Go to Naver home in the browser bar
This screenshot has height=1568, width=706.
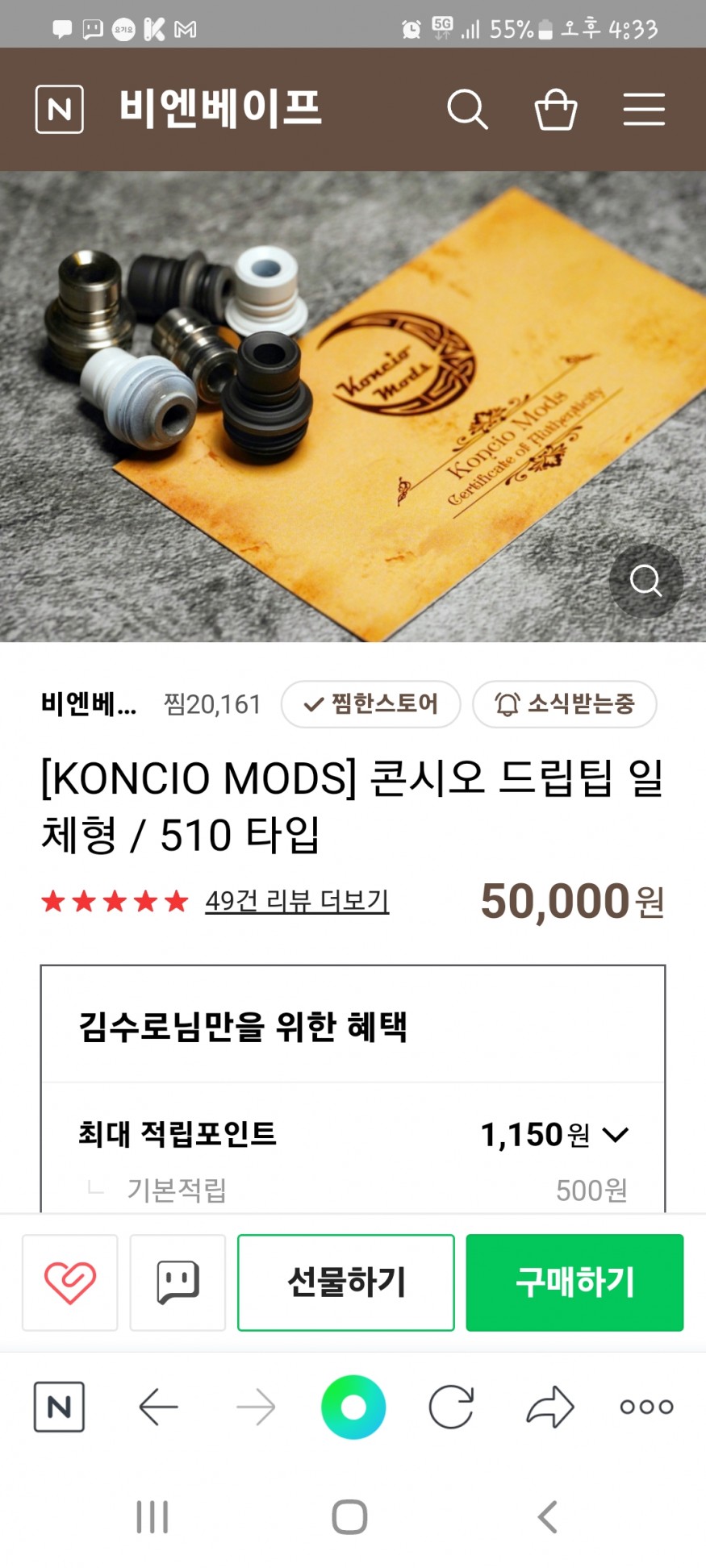pos(59,1407)
